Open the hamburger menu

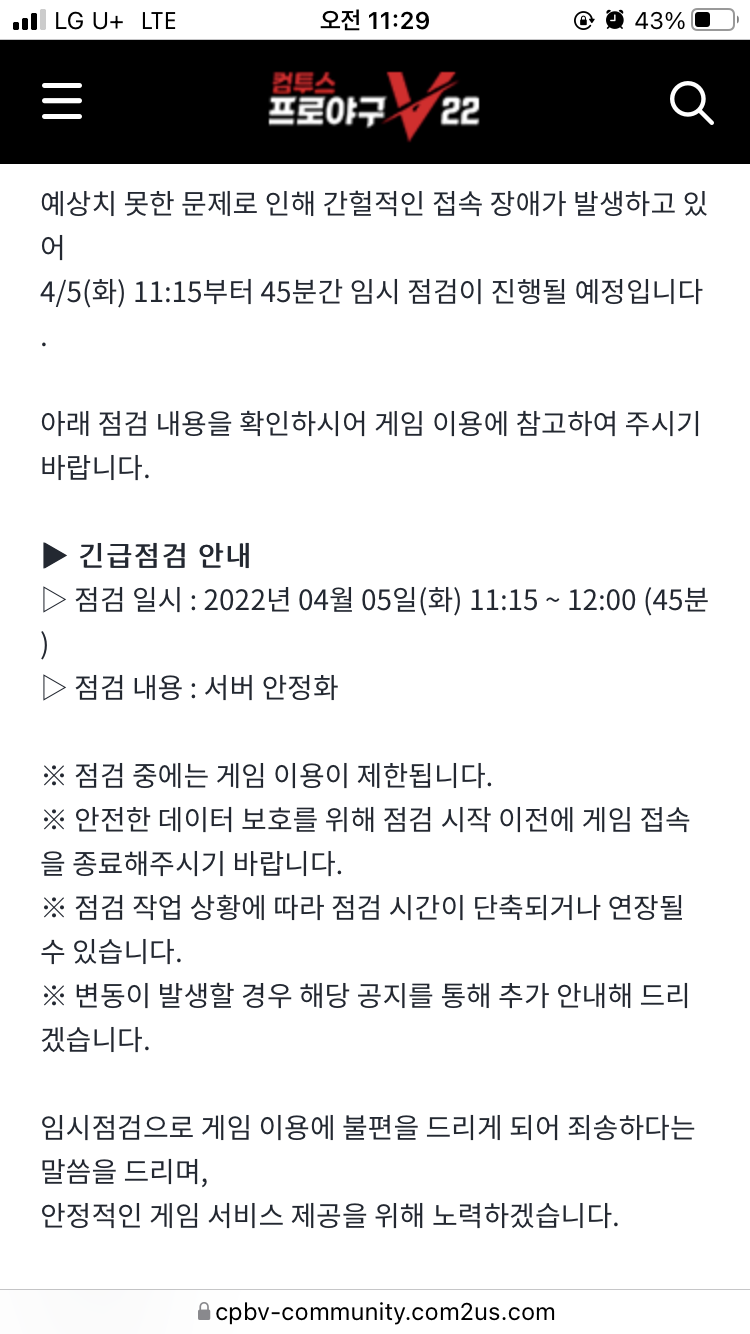click(x=62, y=102)
